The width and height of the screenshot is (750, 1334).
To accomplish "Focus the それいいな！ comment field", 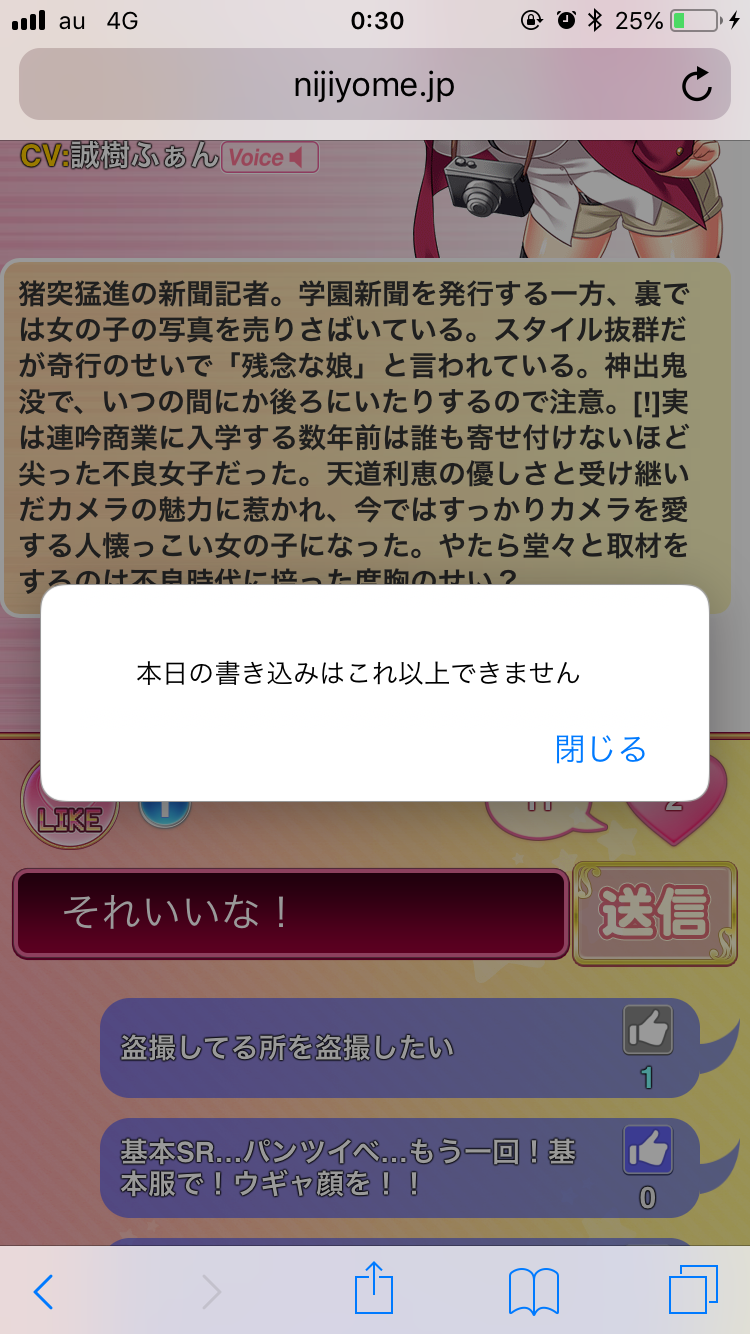I will coord(289,912).
